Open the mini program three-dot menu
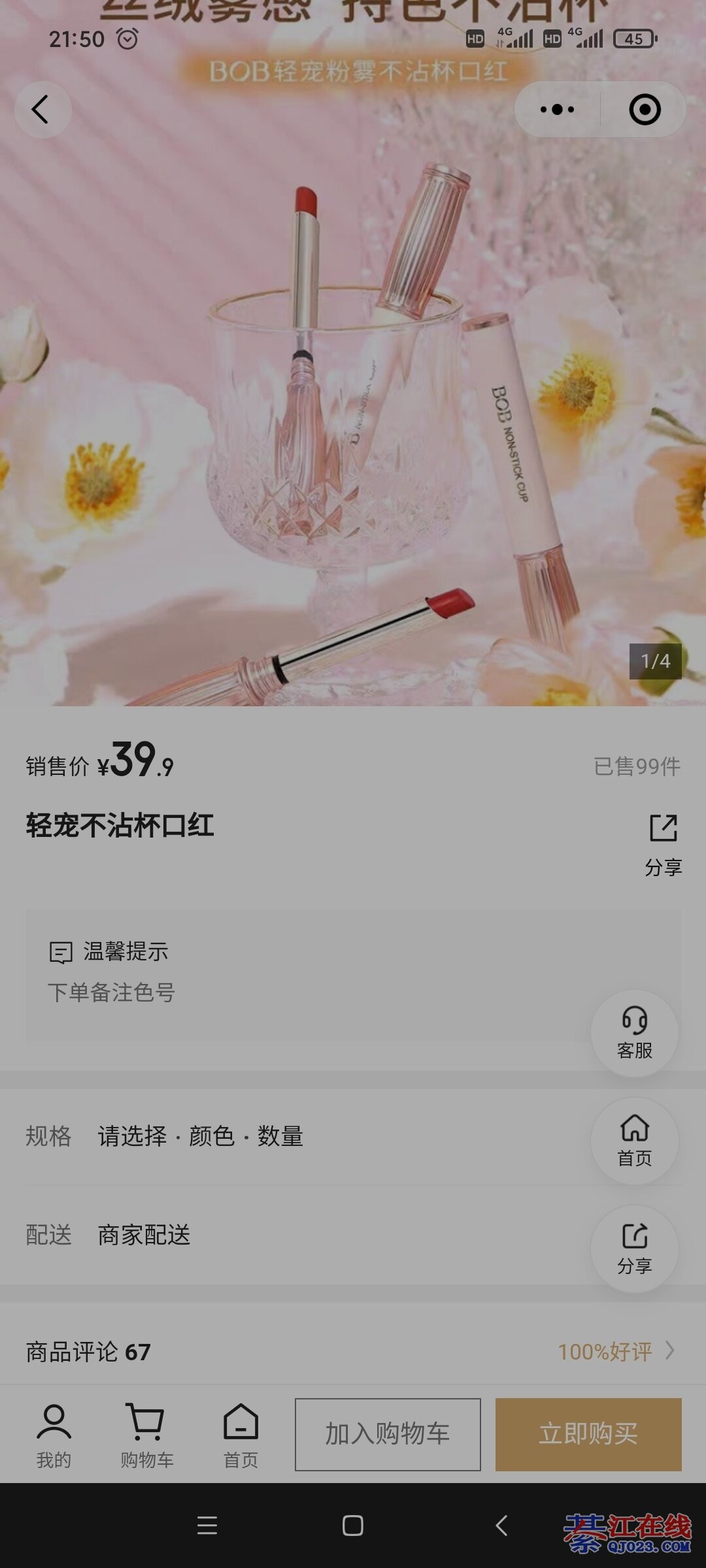The image size is (706, 1568). click(557, 110)
